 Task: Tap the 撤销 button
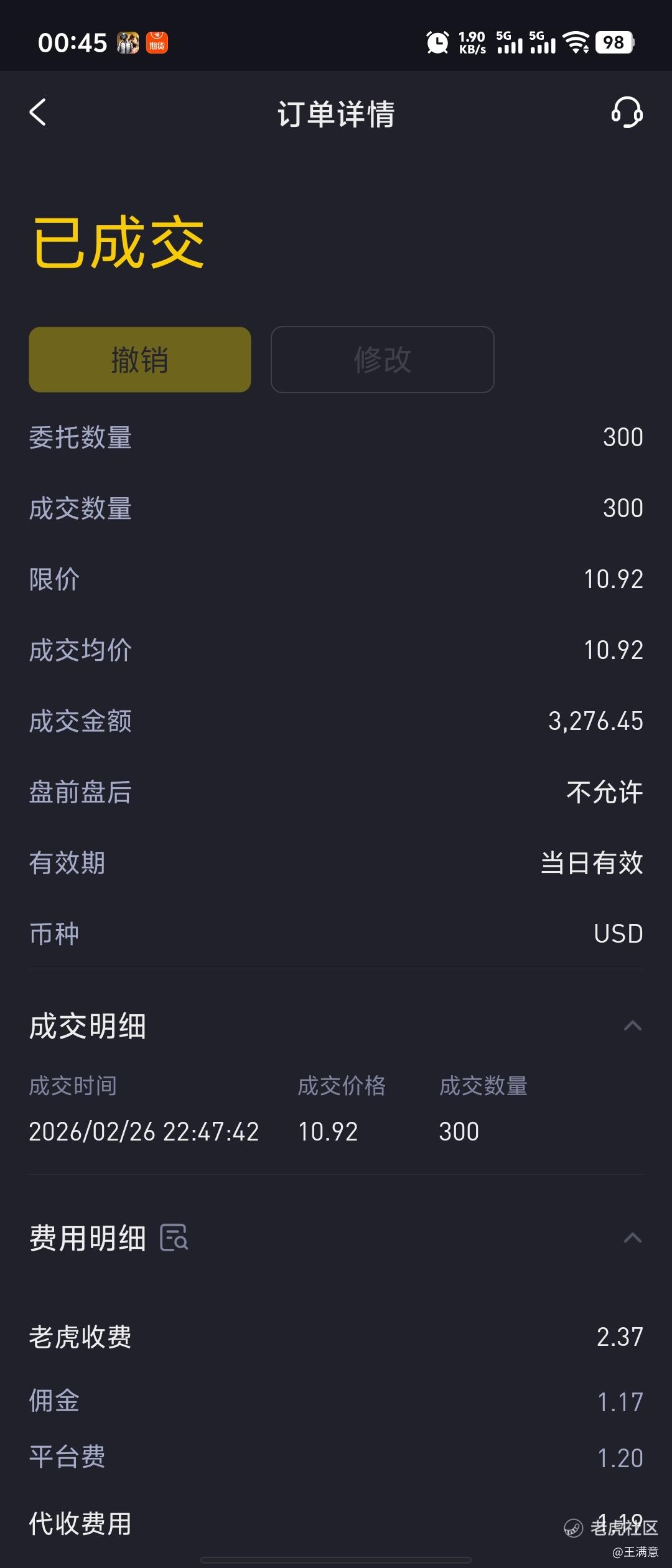click(140, 360)
